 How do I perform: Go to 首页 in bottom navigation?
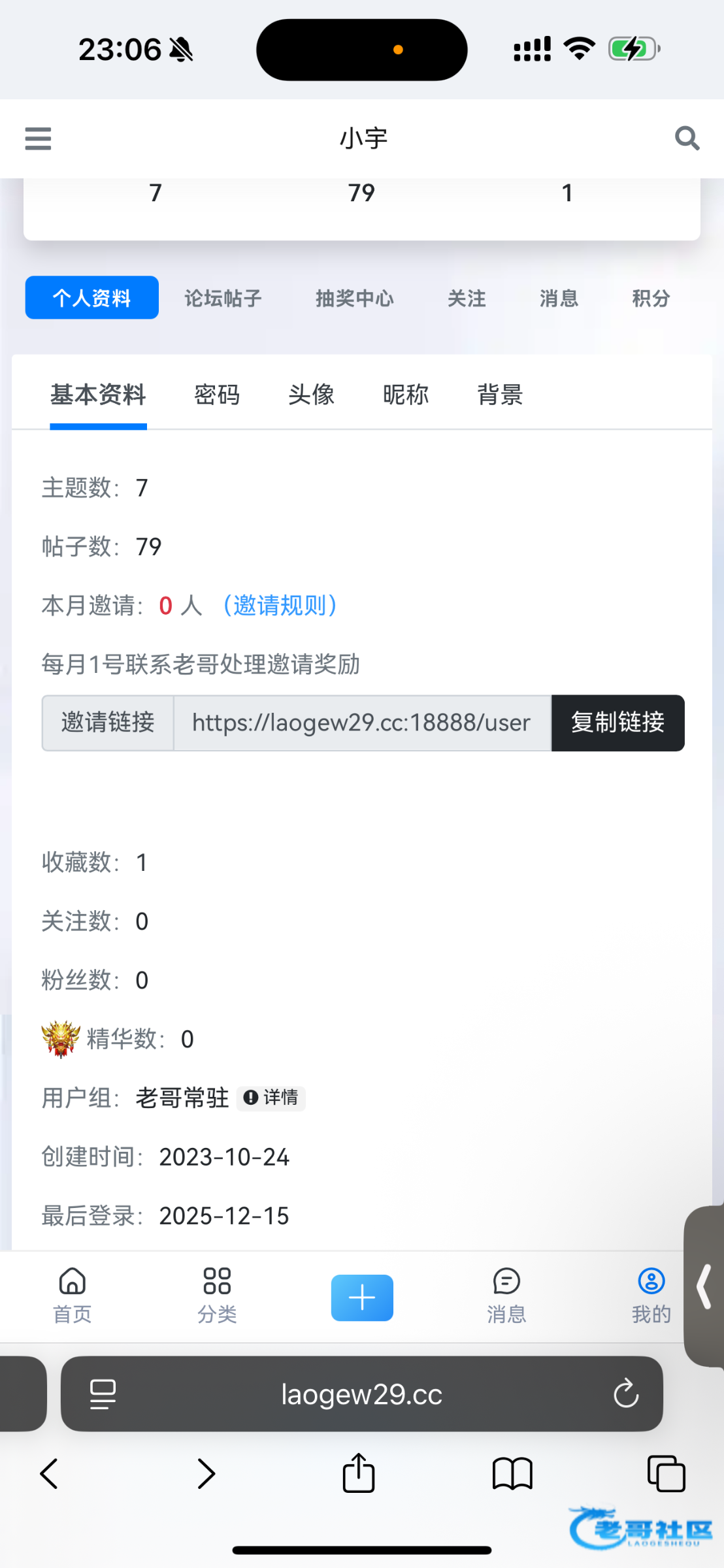click(x=72, y=1296)
